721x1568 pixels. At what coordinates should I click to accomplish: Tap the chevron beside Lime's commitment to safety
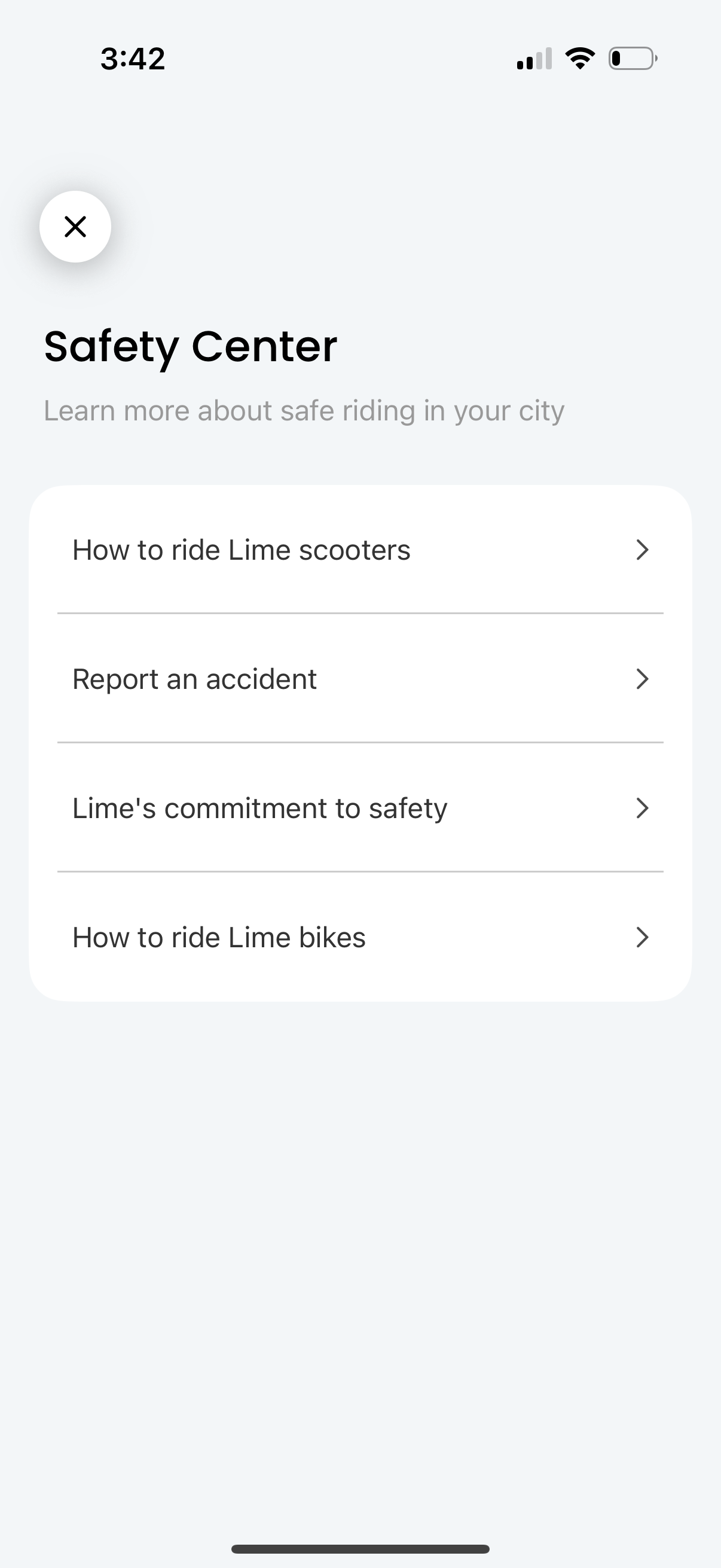coord(643,809)
